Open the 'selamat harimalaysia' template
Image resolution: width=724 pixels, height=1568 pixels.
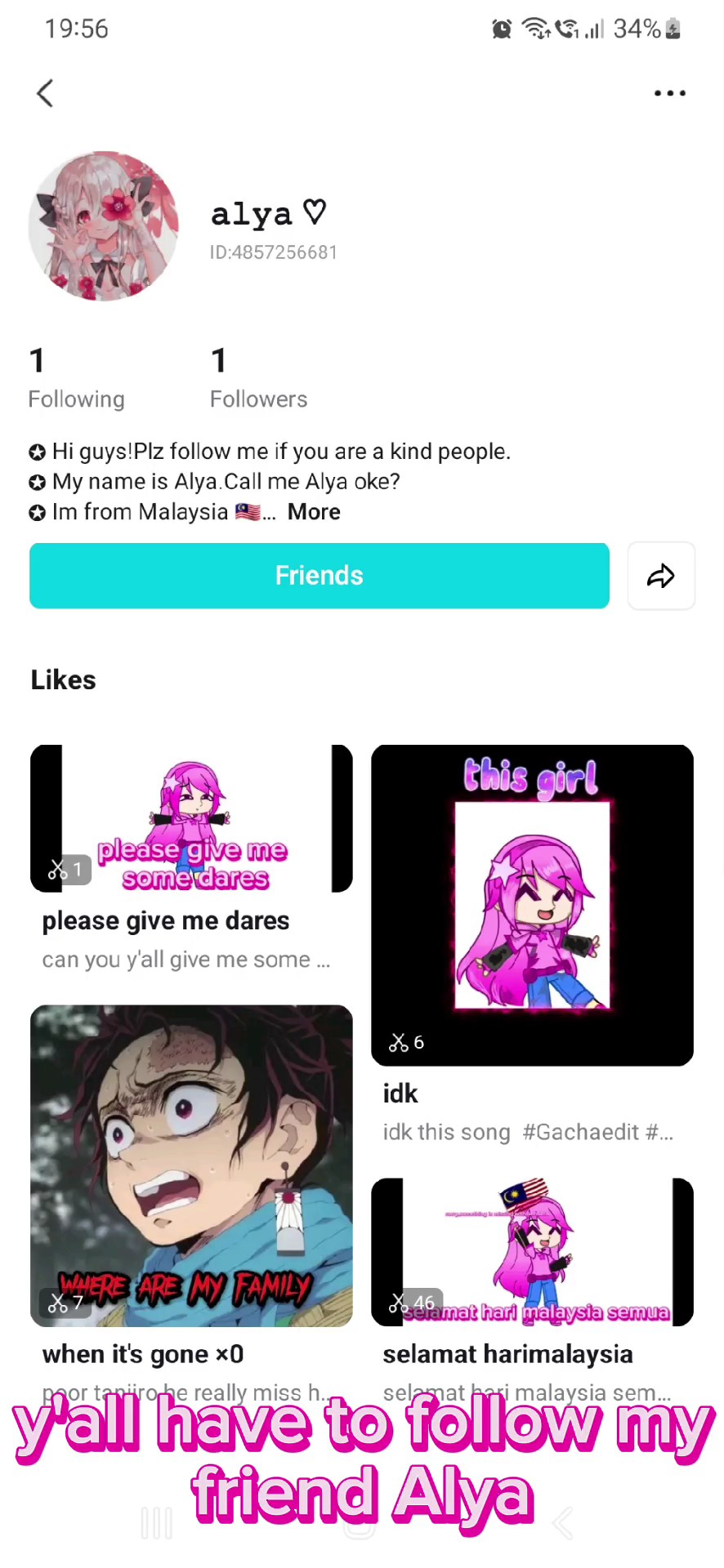(x=532, y=1251)
